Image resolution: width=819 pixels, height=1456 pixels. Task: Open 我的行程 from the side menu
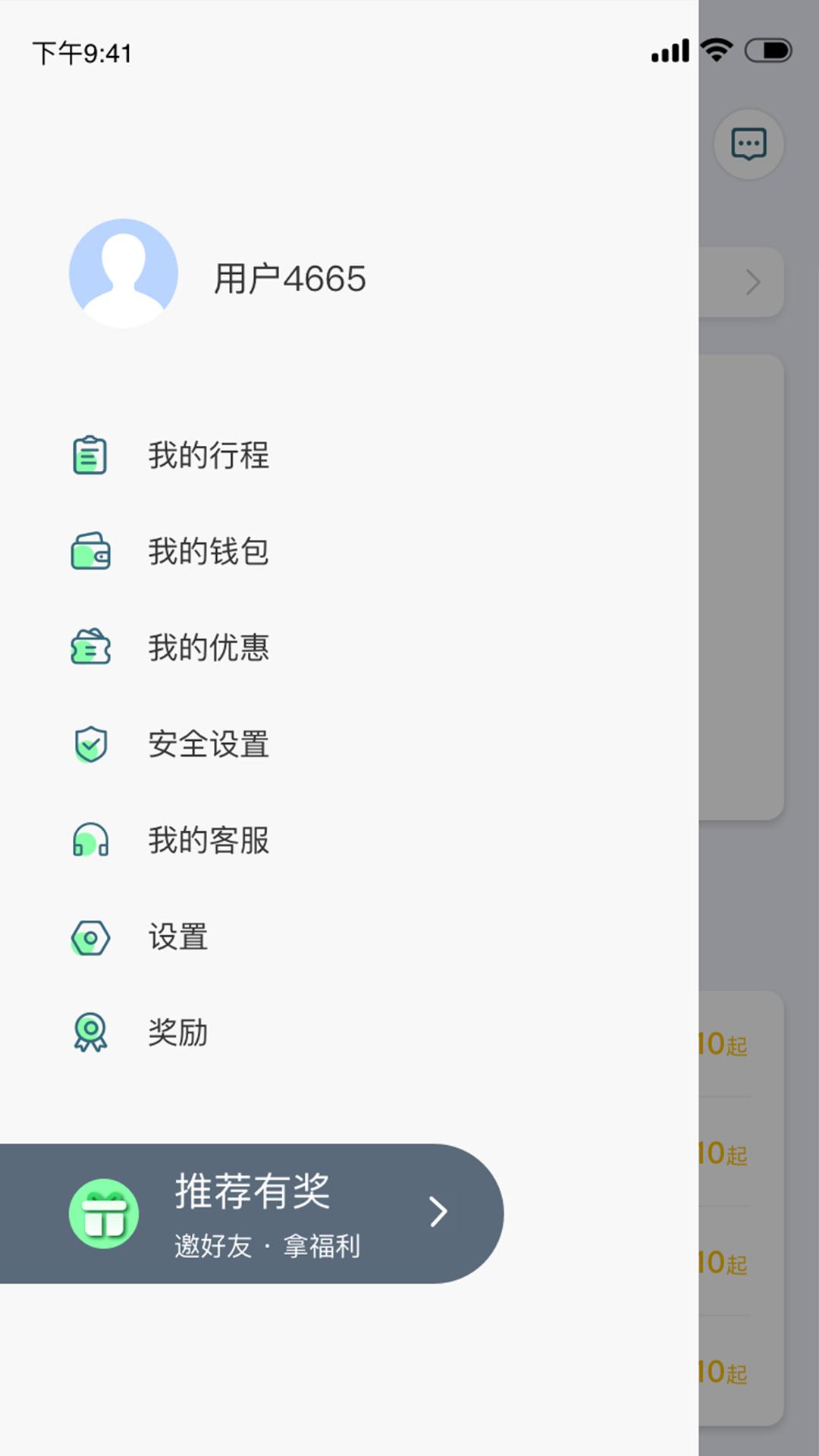click(x=209, y=455)
